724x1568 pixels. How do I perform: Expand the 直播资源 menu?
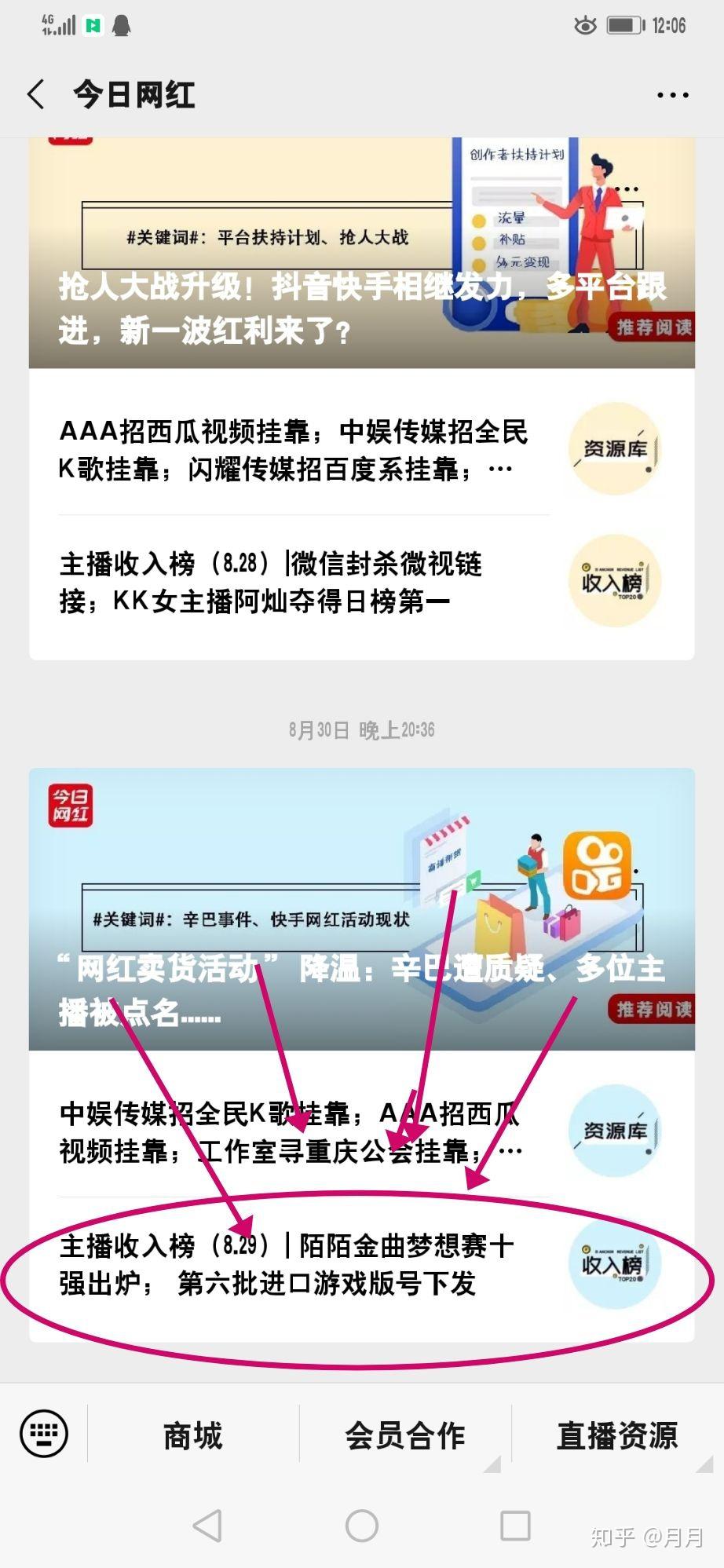[x=617, y=1435]
